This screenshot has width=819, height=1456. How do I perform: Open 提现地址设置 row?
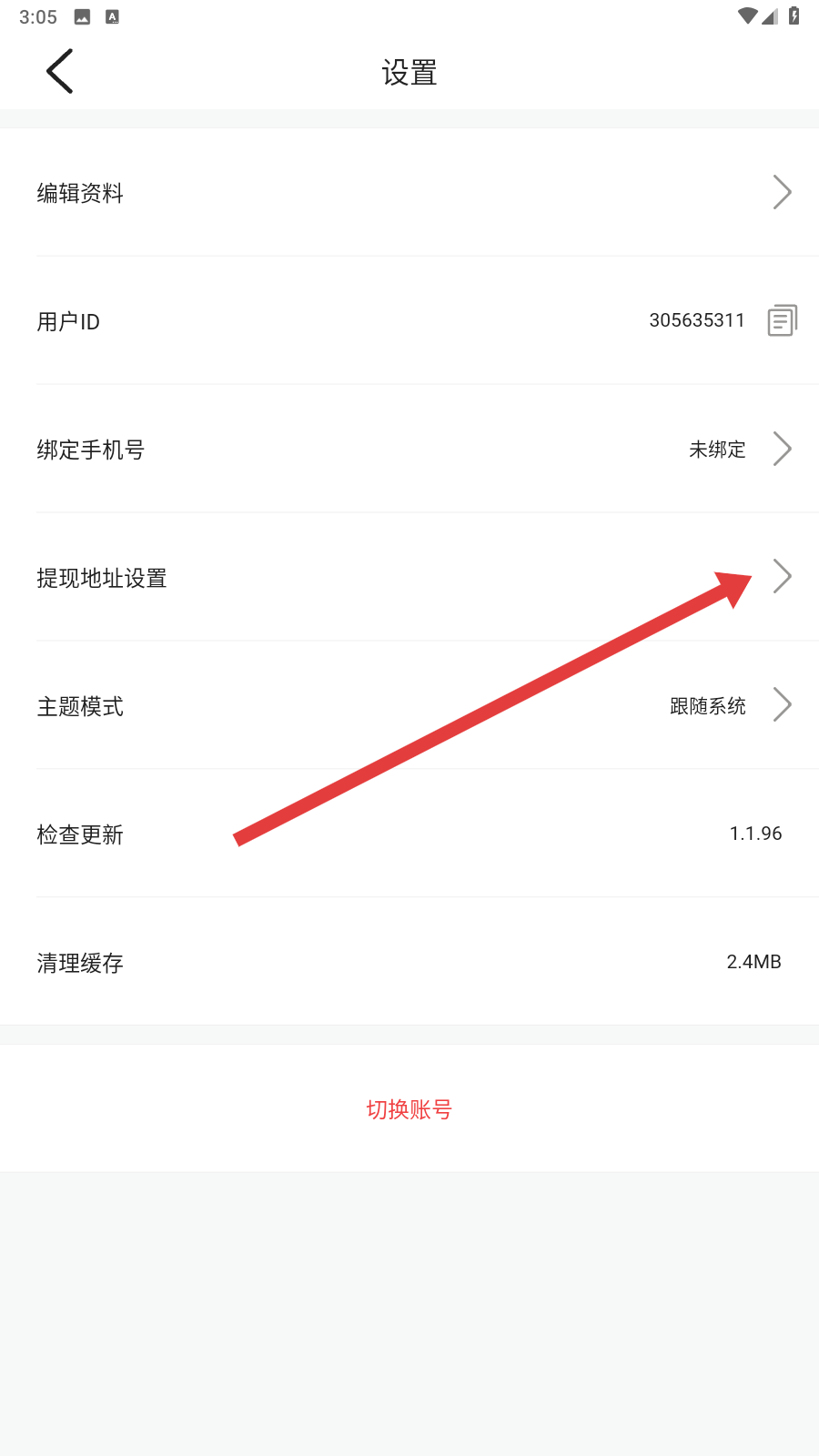[409, 578]
